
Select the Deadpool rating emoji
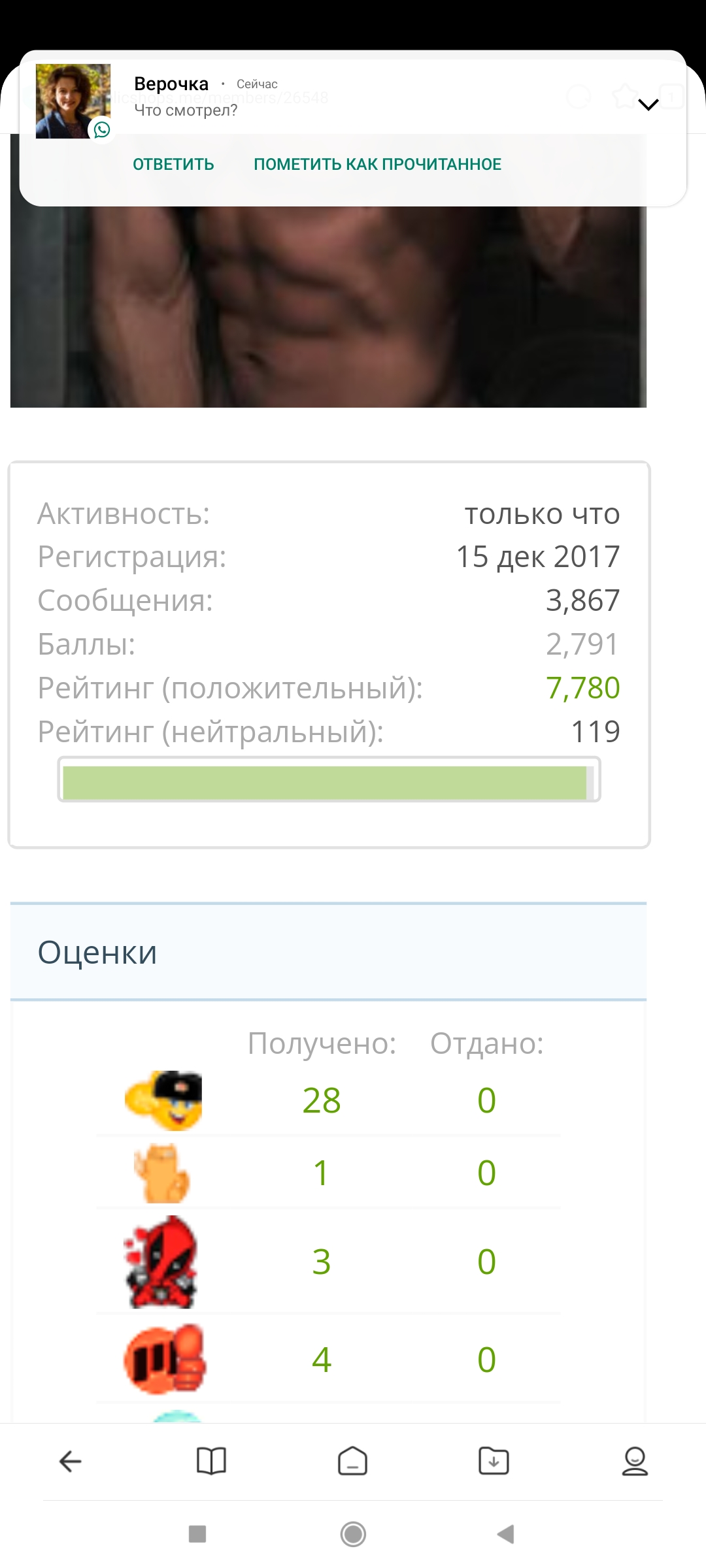(163, 1261)
